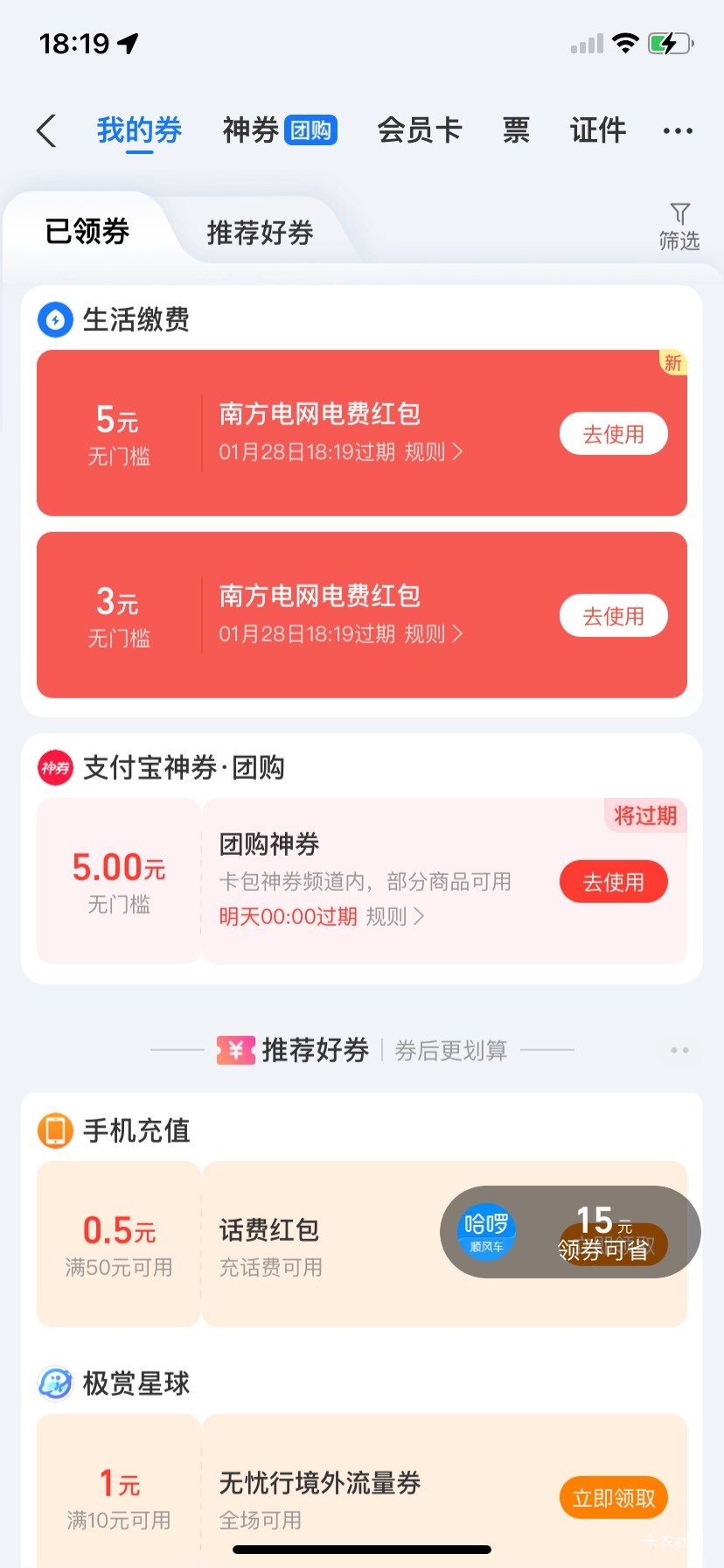Open the 筛选 filter
Image resolution: width=724 pixels, height=1568 pixels.
[679, 227]
